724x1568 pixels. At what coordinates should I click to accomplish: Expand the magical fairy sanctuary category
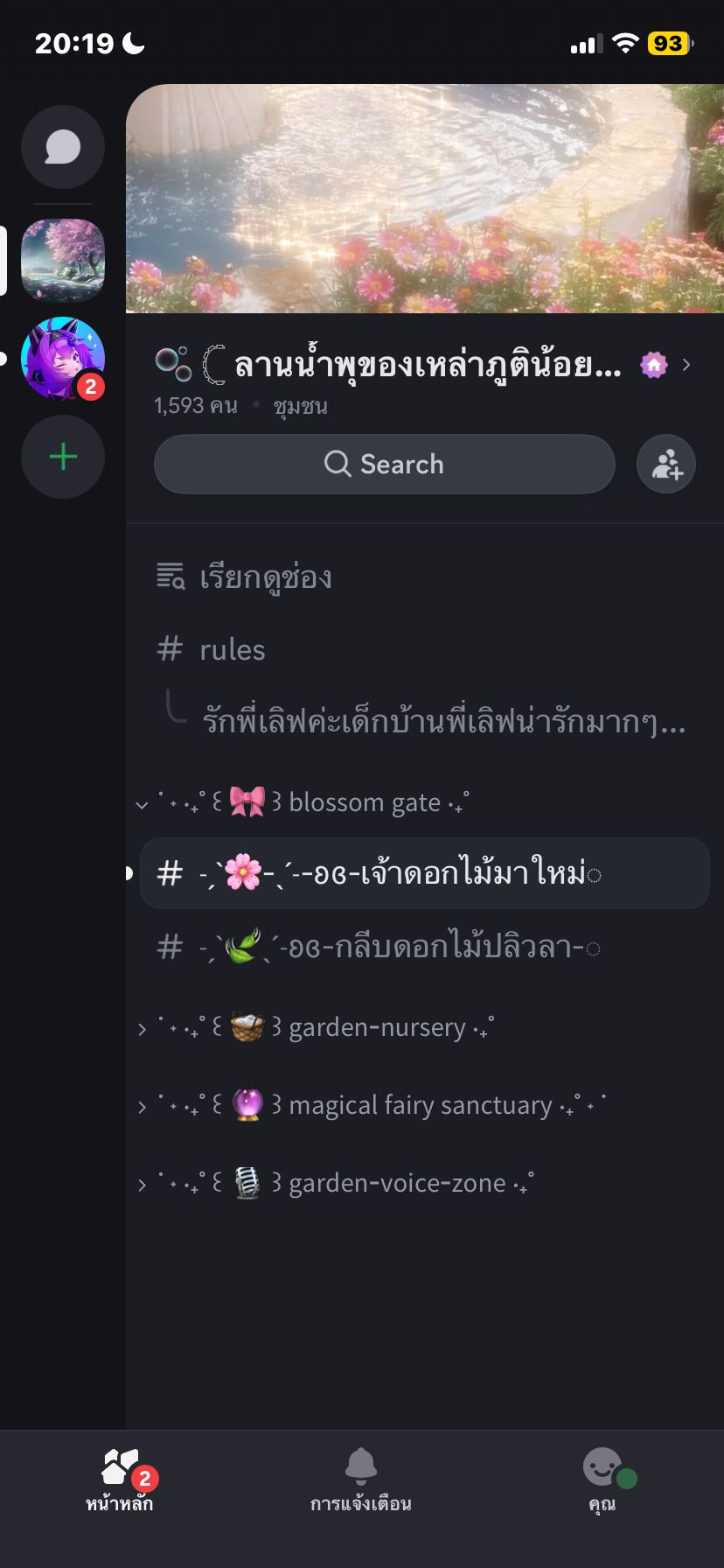371,1105
